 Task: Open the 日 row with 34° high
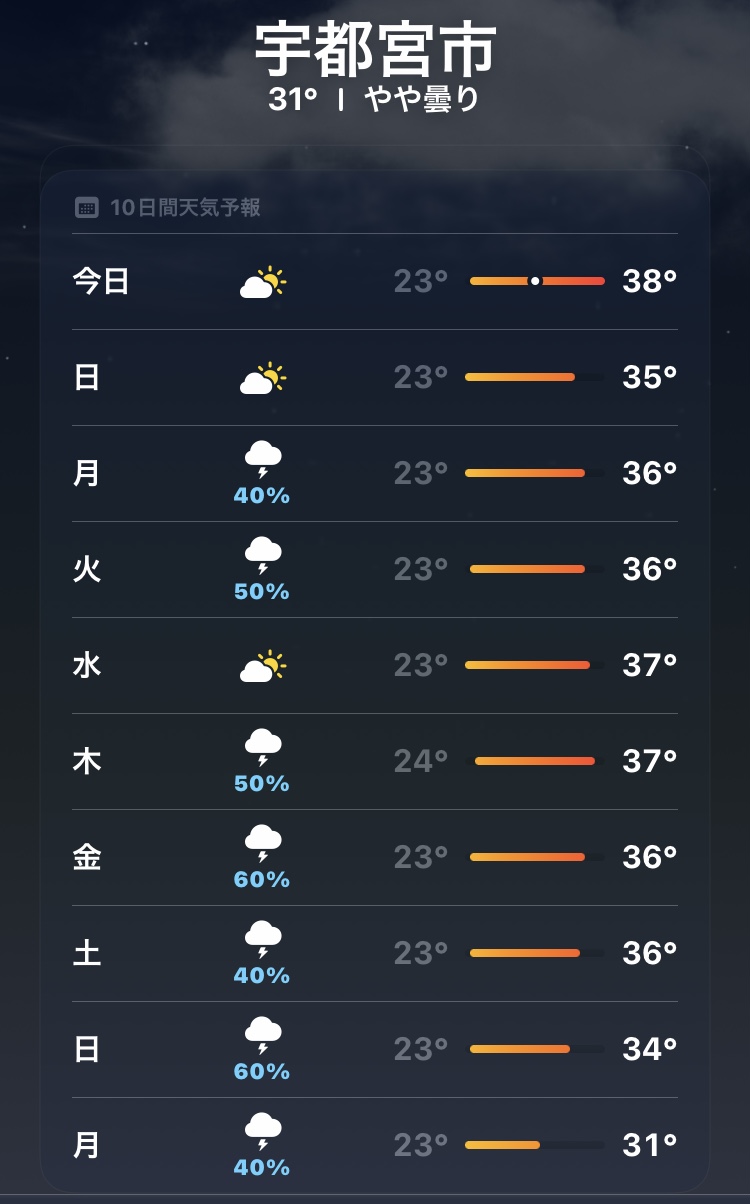tap(375, 1050)
